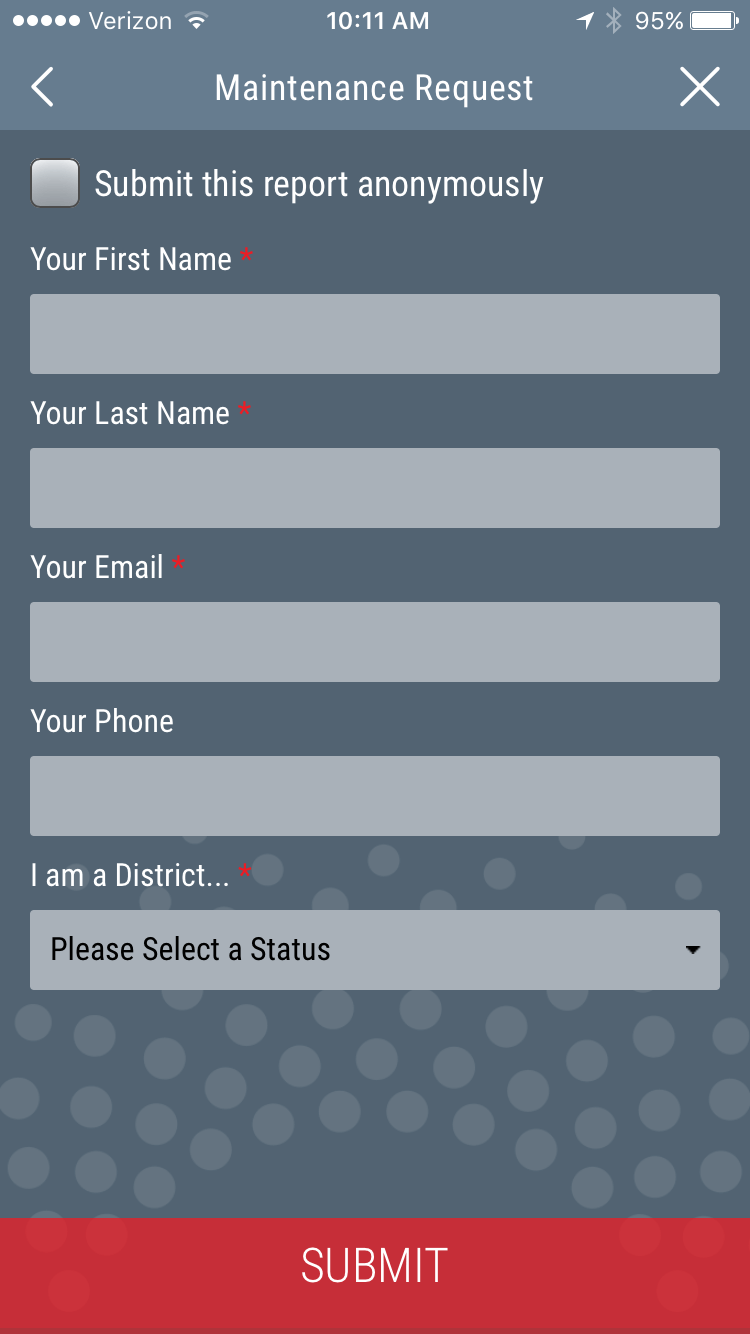Viewport: 750px width, 1334px height.
Task: Close the Maintenance Request form
Action: pyautogui.click(x=699, y=88)
